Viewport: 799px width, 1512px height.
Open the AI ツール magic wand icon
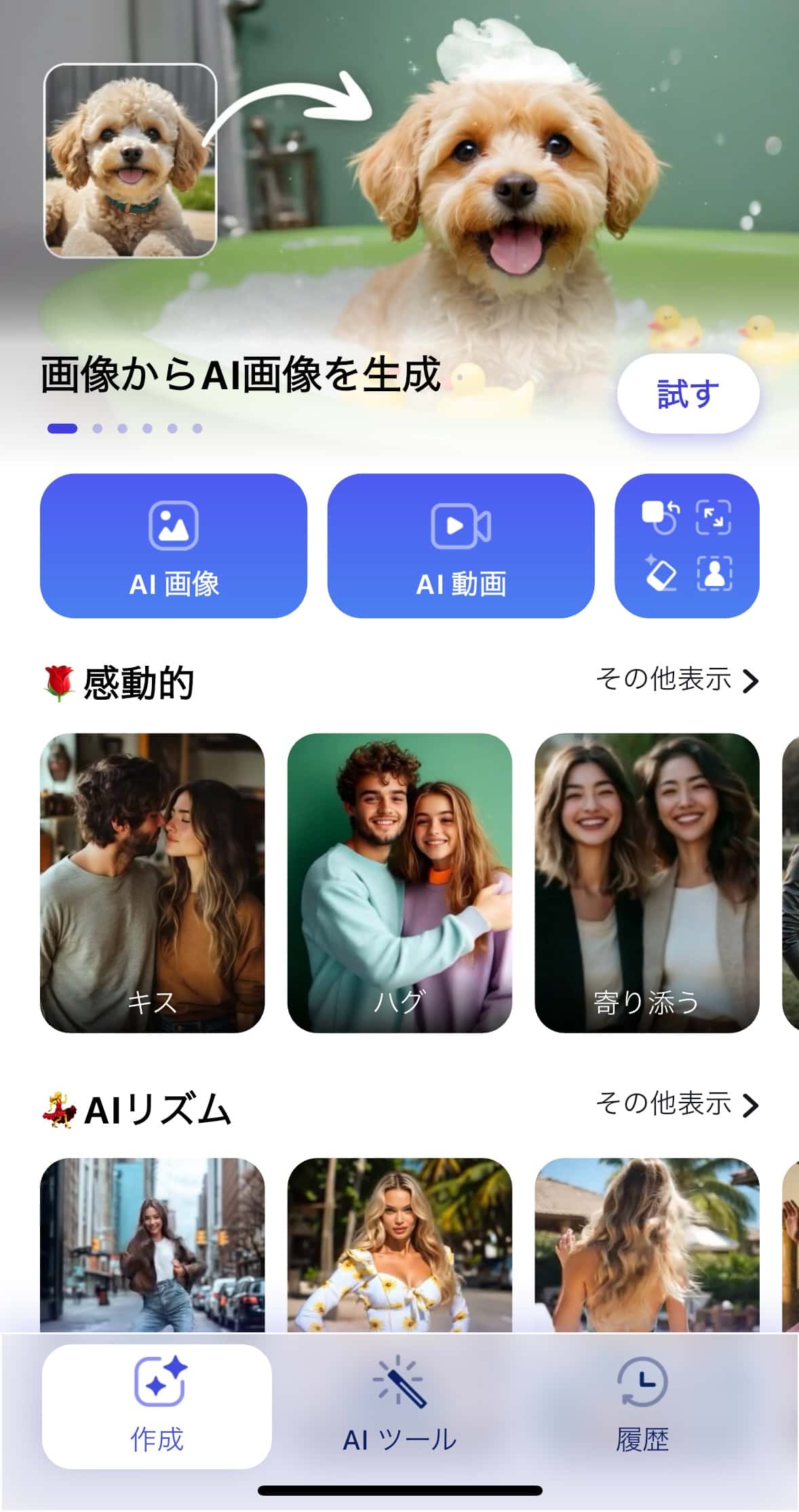click(x=399, y=1383)
